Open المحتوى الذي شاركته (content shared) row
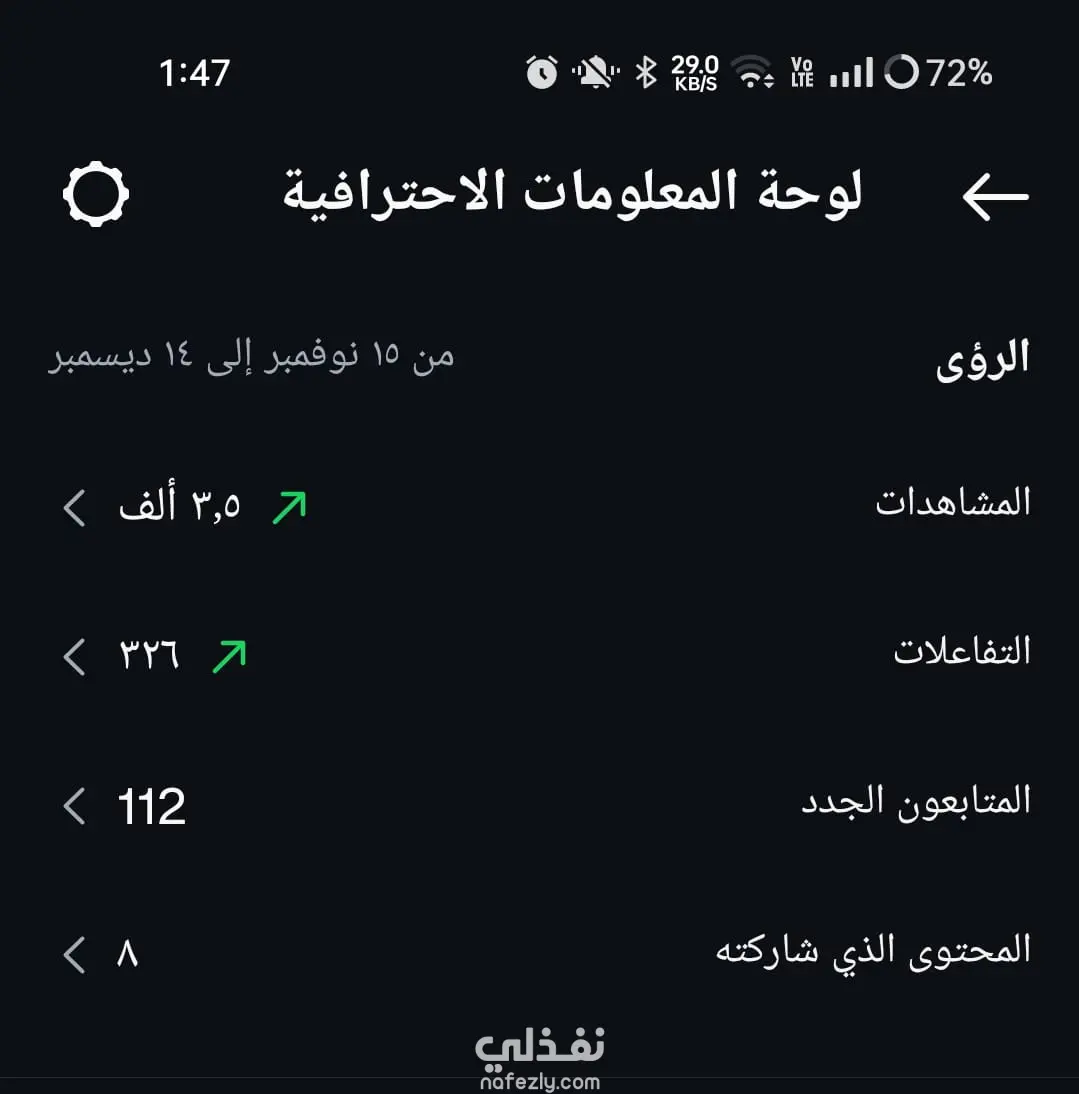 pos(540,952)
